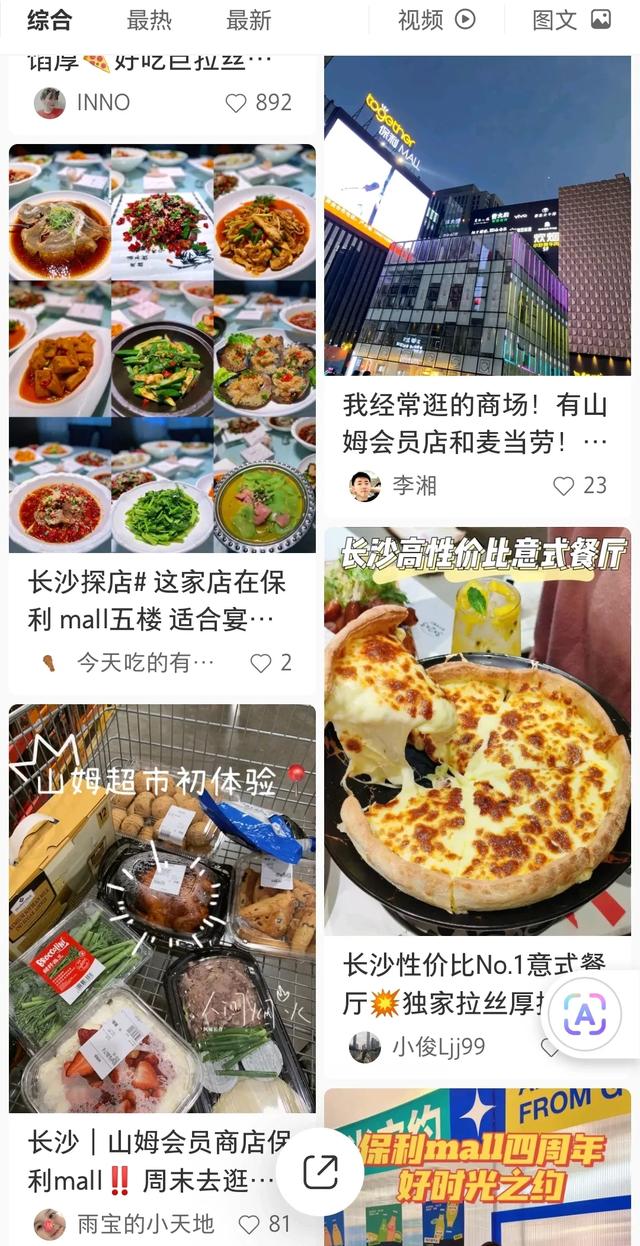The image size is (640, 1246).
Task: Open the 长沙探店 保利mall五楼 food post
Action: pyautogui.click(x=162, y=349)
